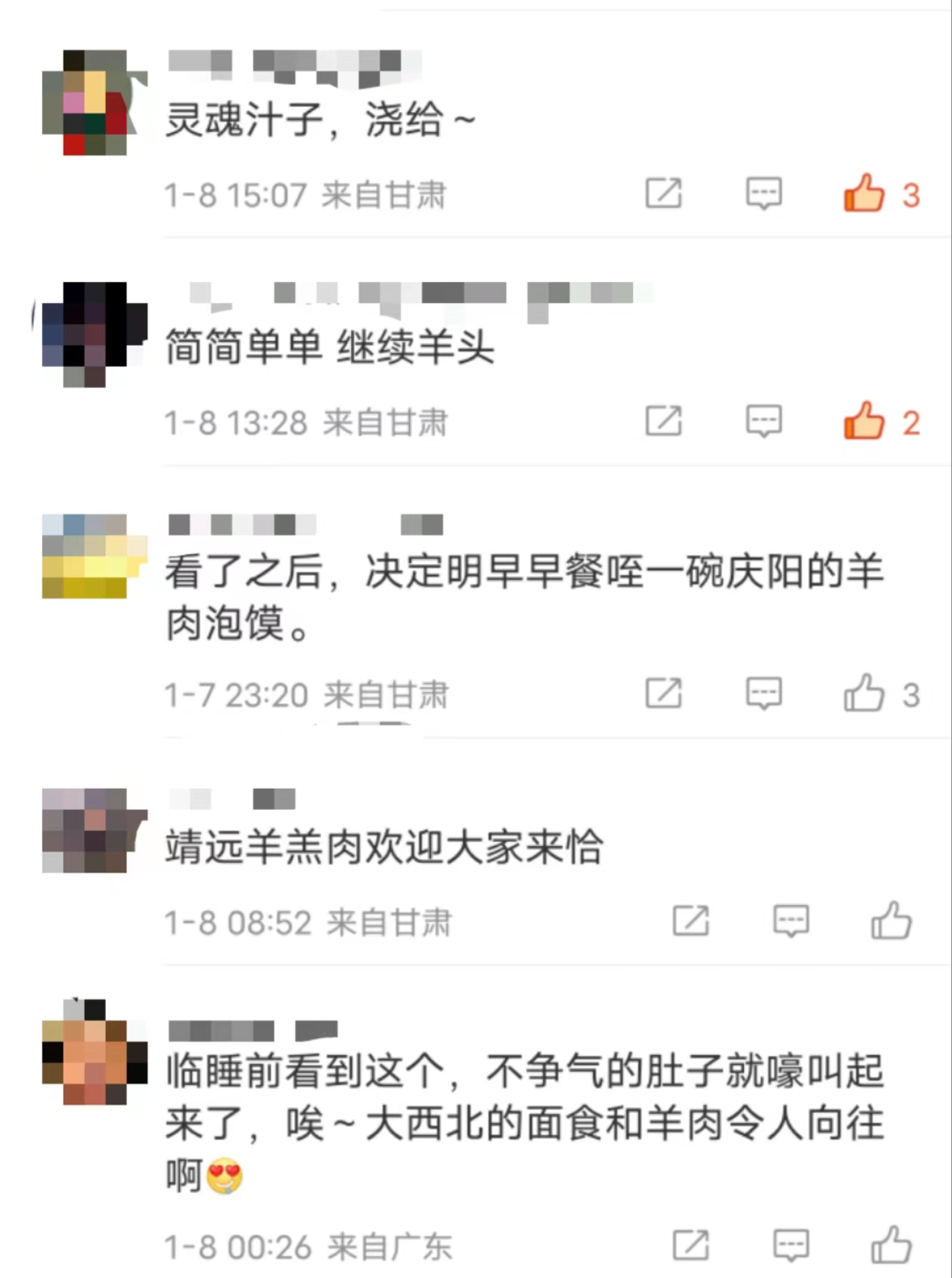Repost the comment 灵魂汁子，浇给
The image size is (952, 1278).
pyautogui.click(x=664, y=193)
